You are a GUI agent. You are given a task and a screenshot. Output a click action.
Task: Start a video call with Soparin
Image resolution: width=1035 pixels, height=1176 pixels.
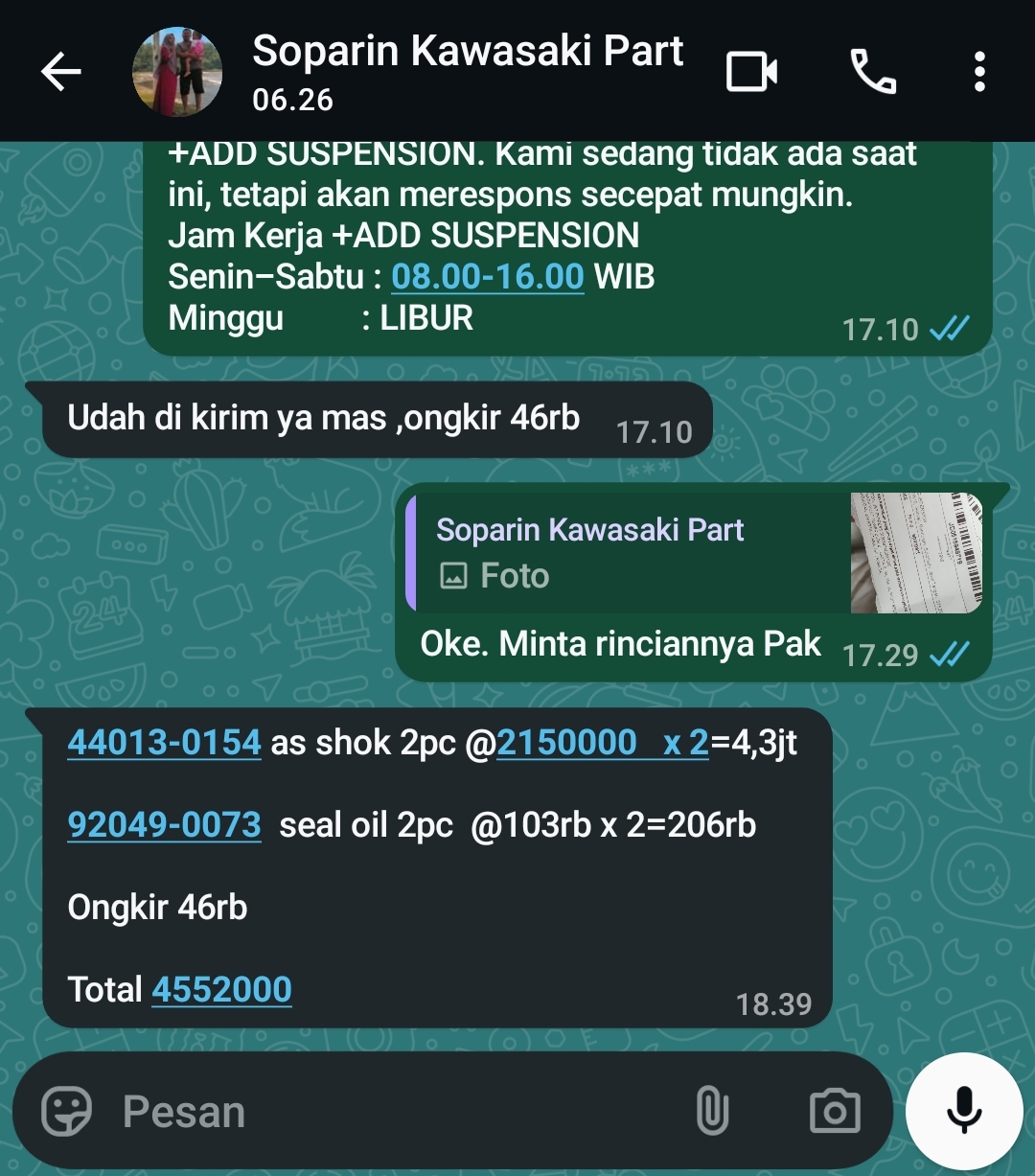tap(751, 72)
